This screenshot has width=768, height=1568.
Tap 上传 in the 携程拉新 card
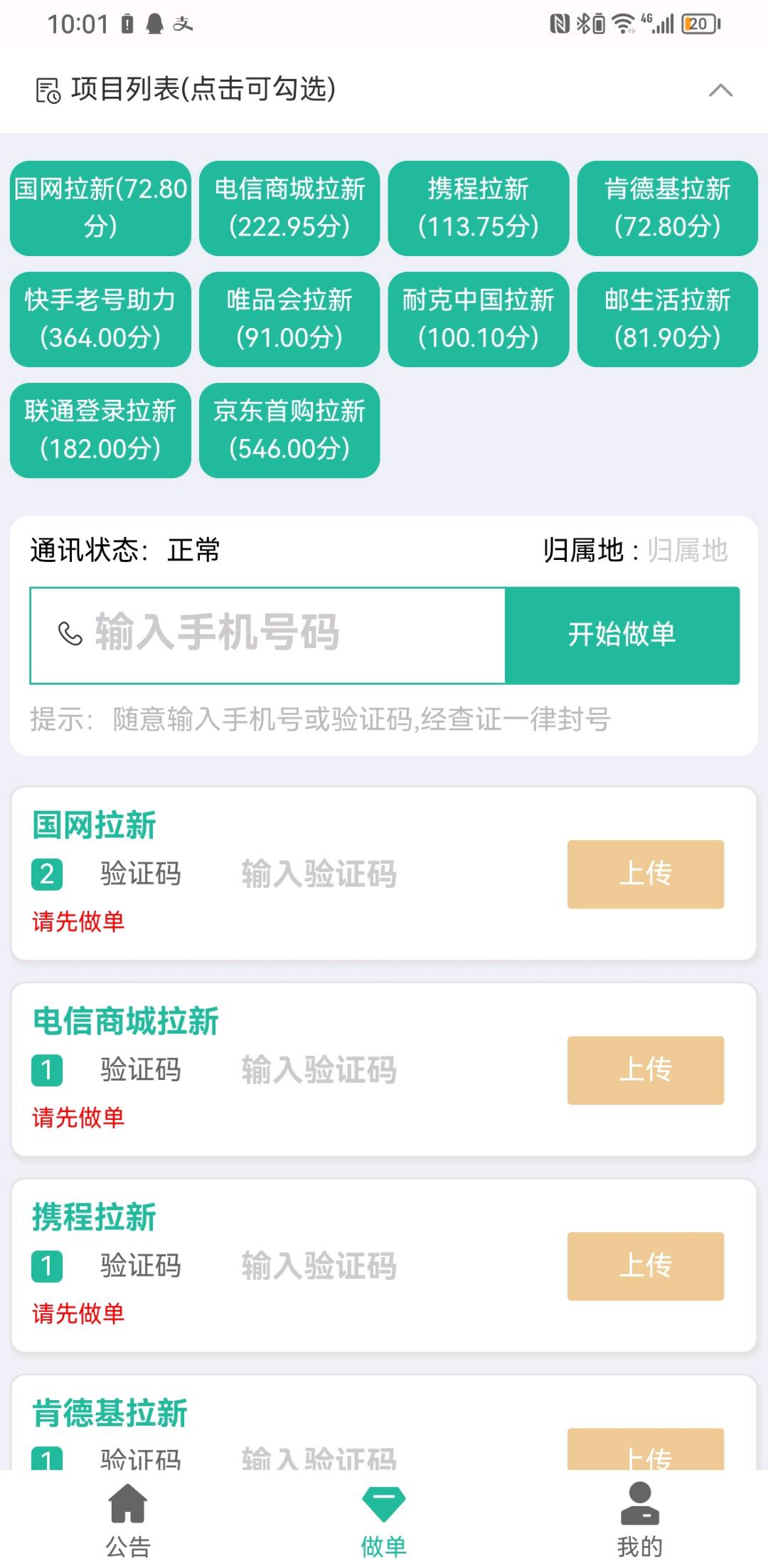646,1266
